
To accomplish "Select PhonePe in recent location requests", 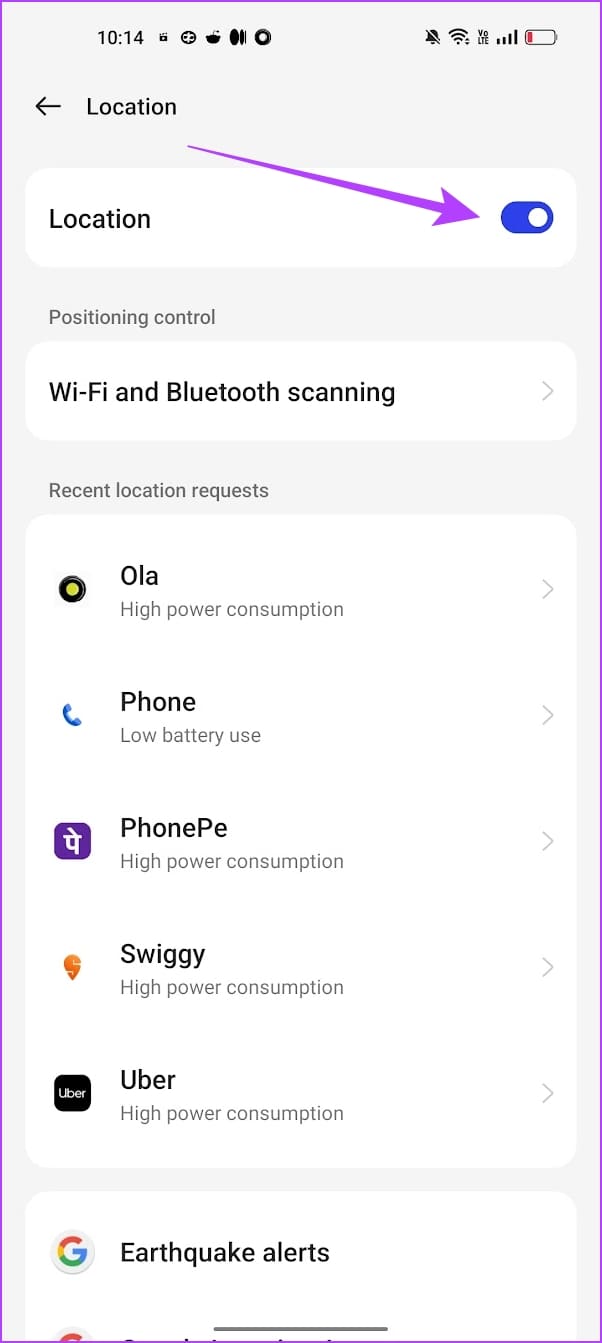I will (x=300, y=842).
